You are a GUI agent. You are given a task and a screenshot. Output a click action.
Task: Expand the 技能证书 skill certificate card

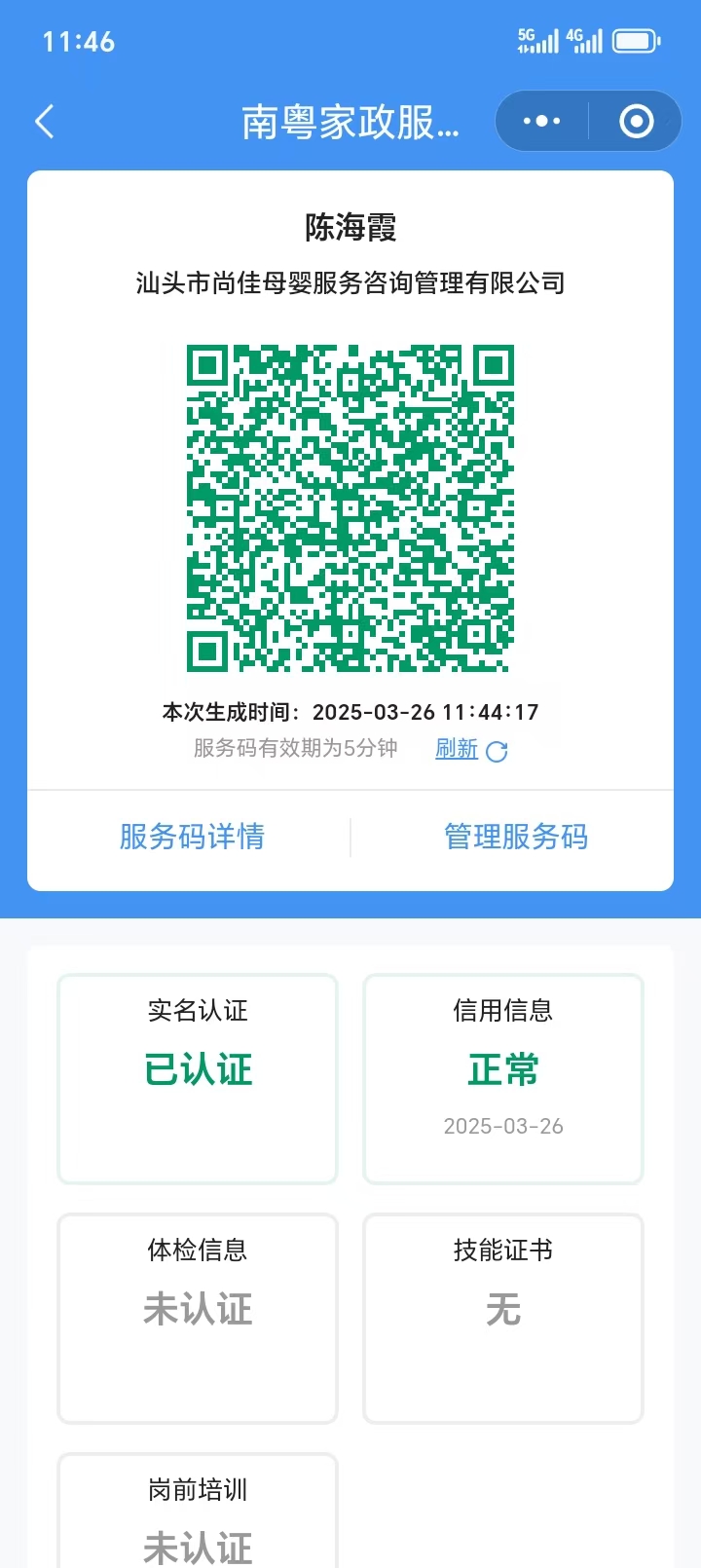point(502,1319)
